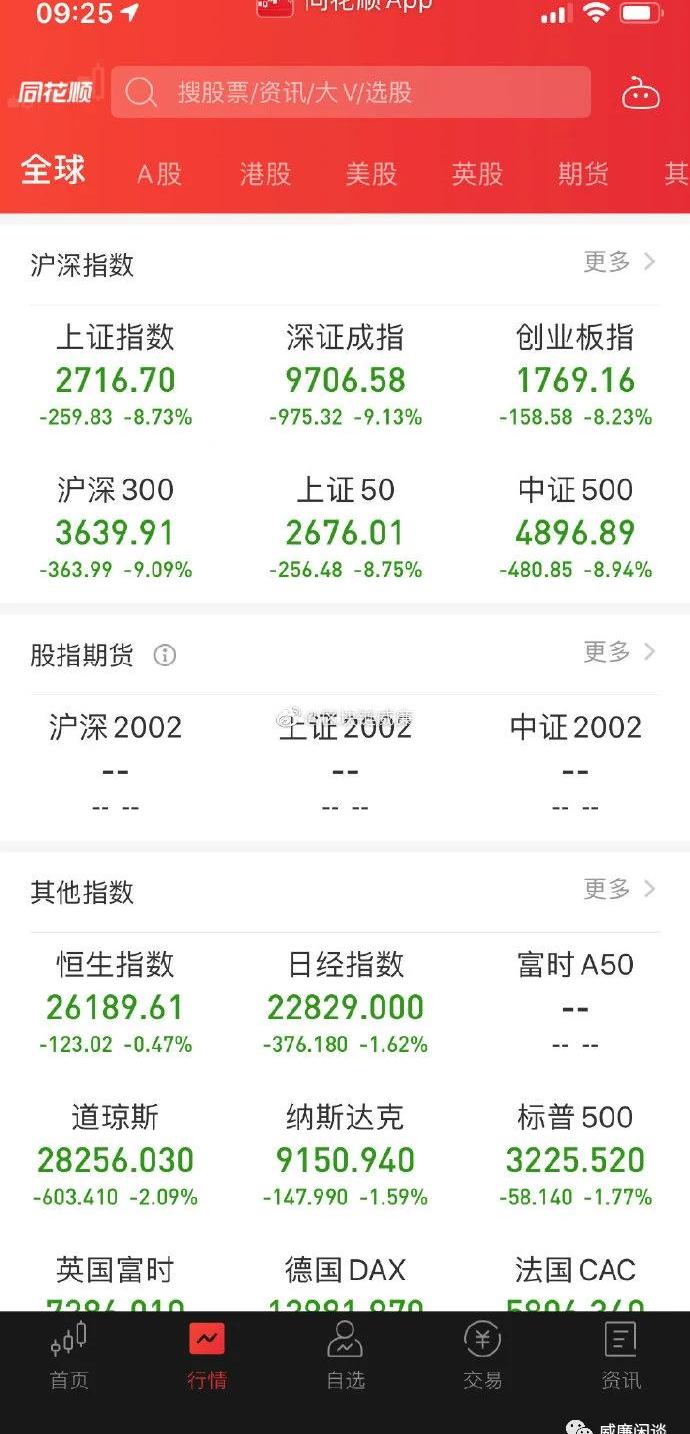This screenshot has height=1434, width=690.
Task: Open the 纳斯达克 index card
Action: (345, 1155)
